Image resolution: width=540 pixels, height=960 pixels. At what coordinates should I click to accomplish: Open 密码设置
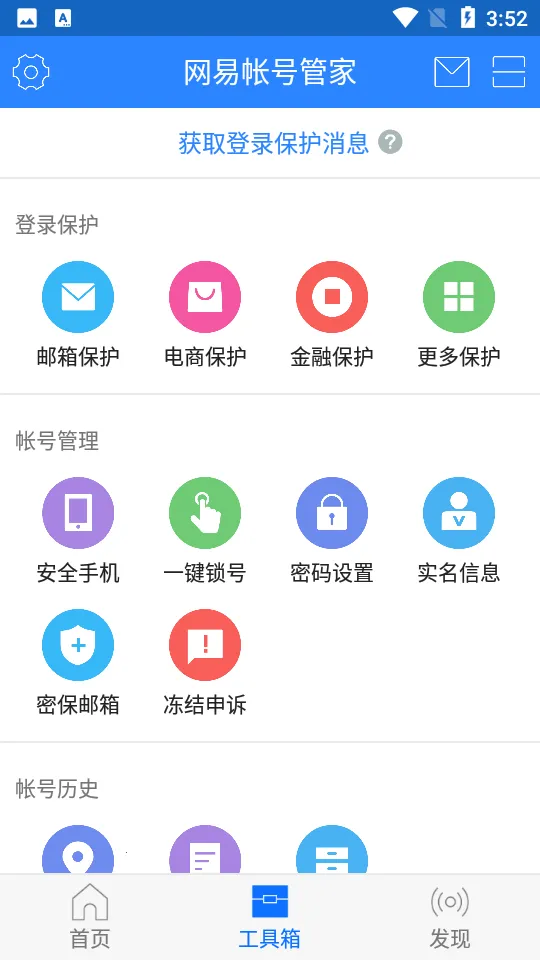332,531
